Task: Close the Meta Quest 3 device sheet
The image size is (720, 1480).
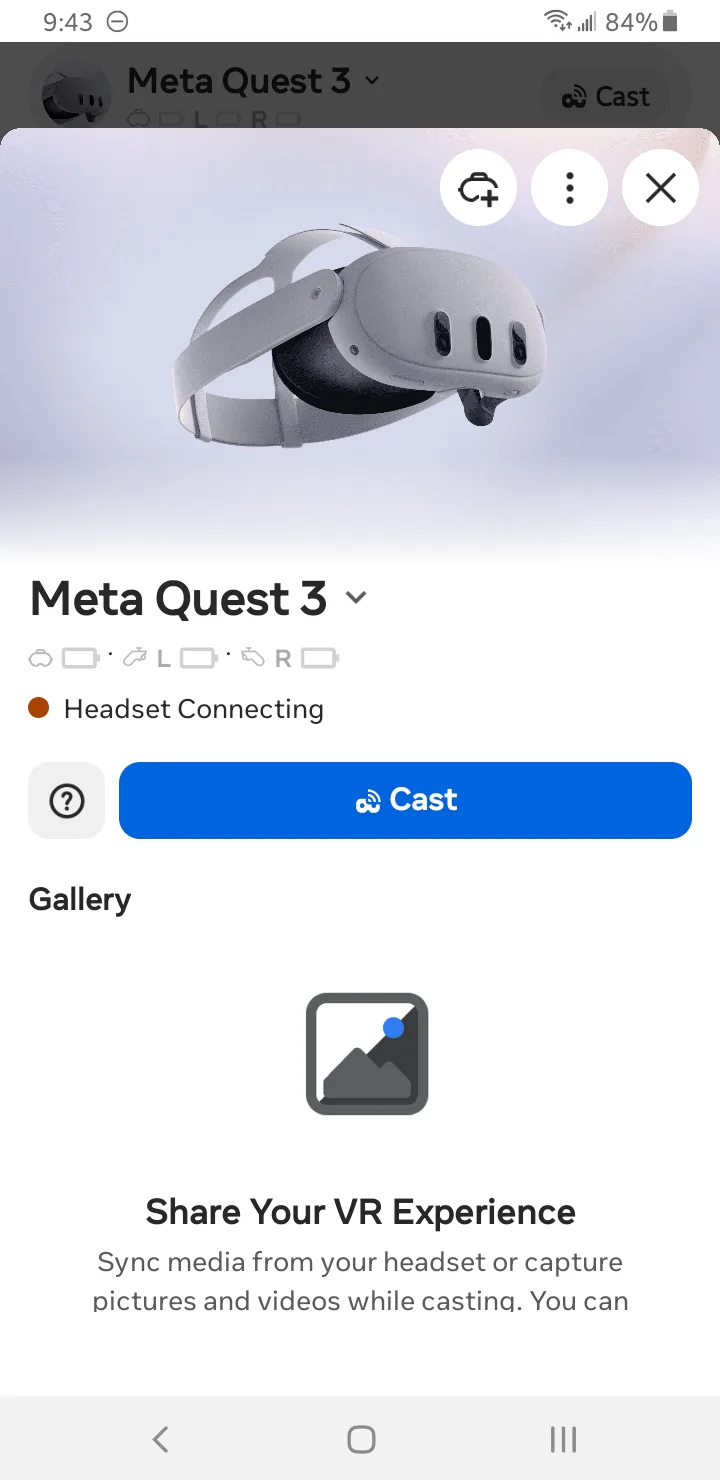Action: (x=660, y=188)
